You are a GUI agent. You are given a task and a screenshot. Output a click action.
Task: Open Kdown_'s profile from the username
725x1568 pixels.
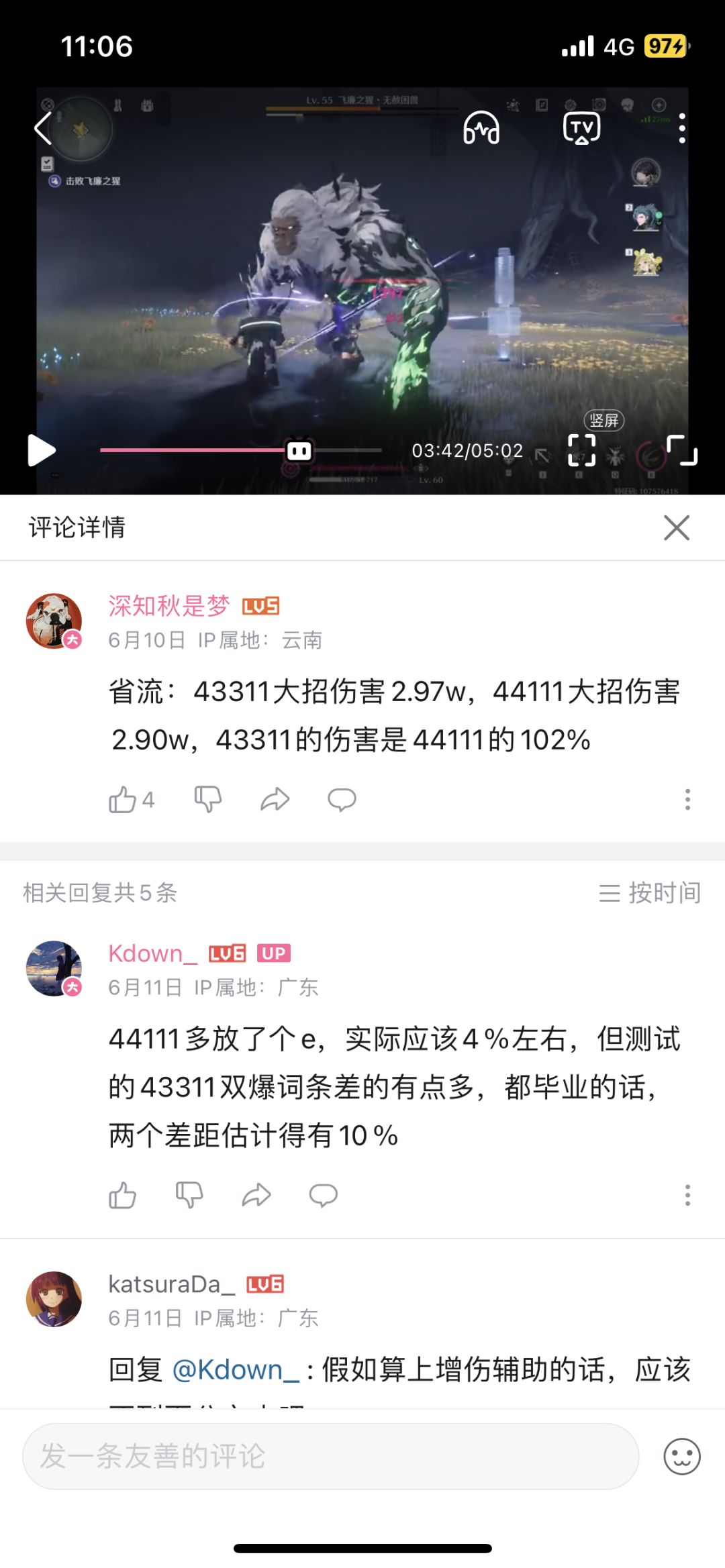click(x=153, y=953)
